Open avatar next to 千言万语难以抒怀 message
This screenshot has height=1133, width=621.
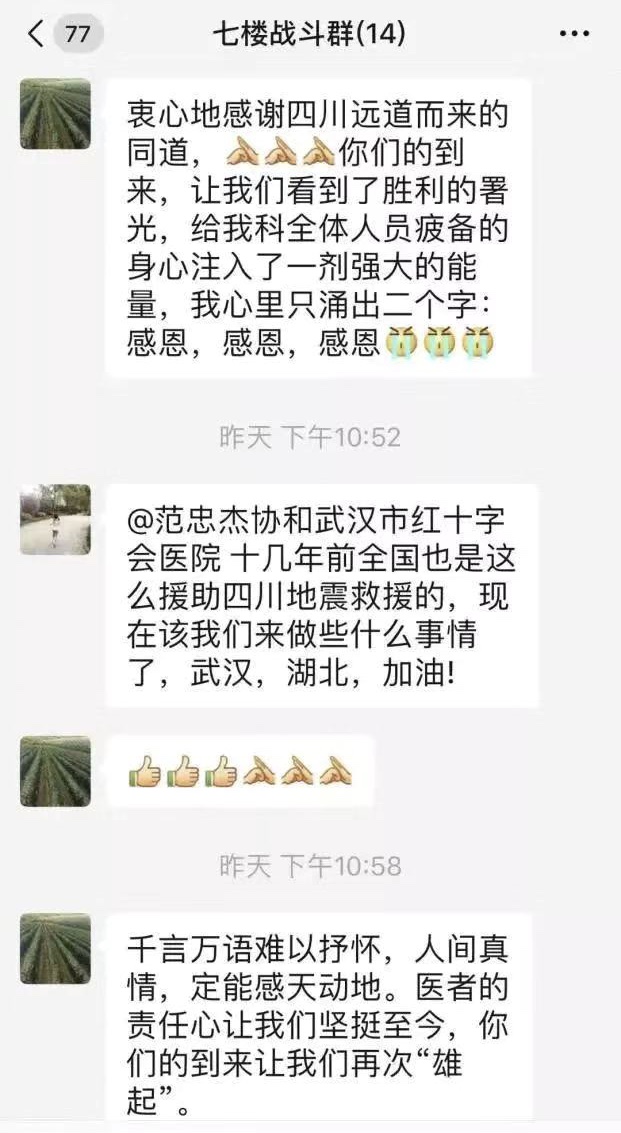click(x=55, y=948)
